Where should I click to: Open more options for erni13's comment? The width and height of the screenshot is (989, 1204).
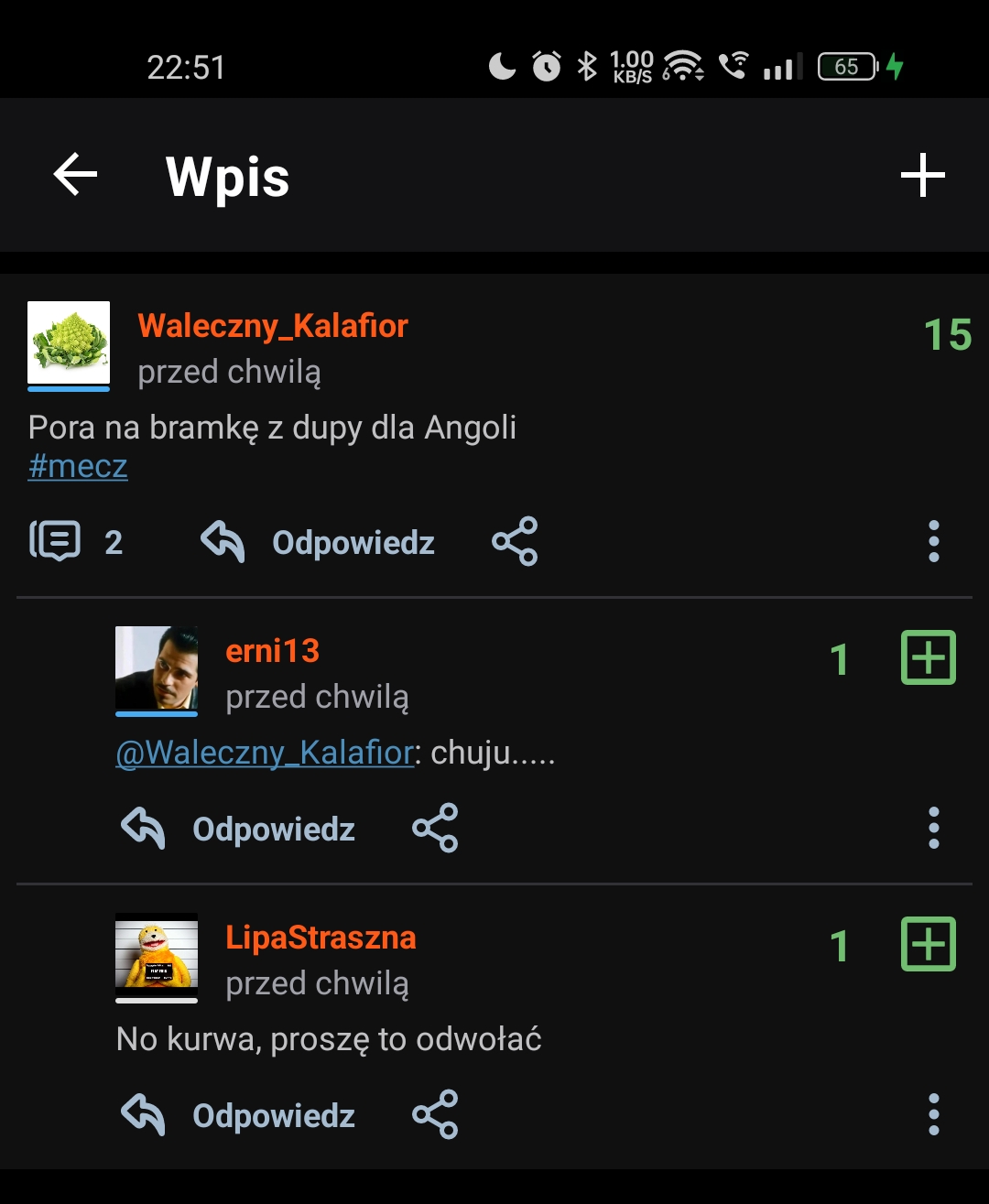tap(933, 829)
